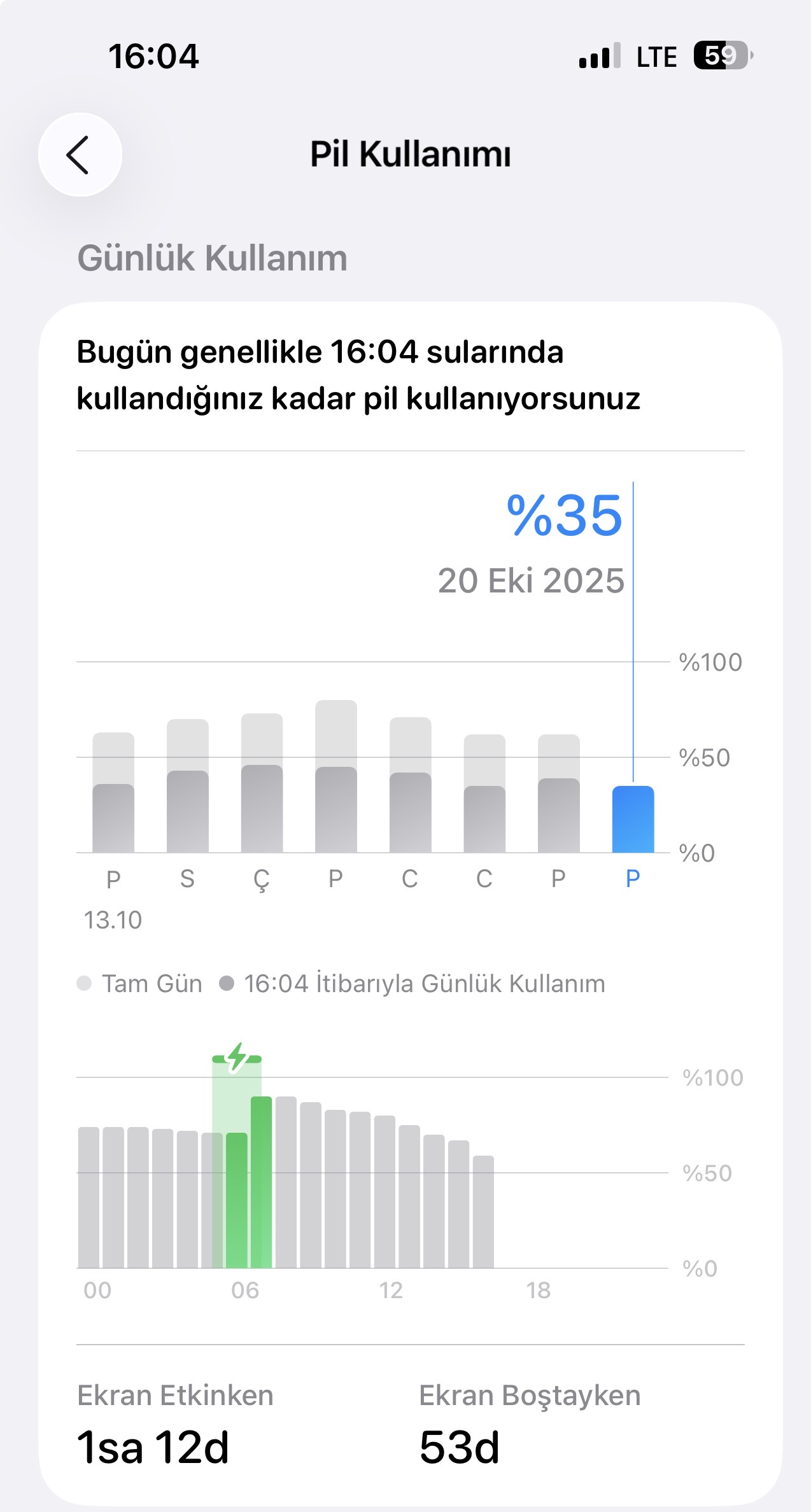Tap today's blue %35 usage bar
811x1512 pixels.
pos(633,820)
